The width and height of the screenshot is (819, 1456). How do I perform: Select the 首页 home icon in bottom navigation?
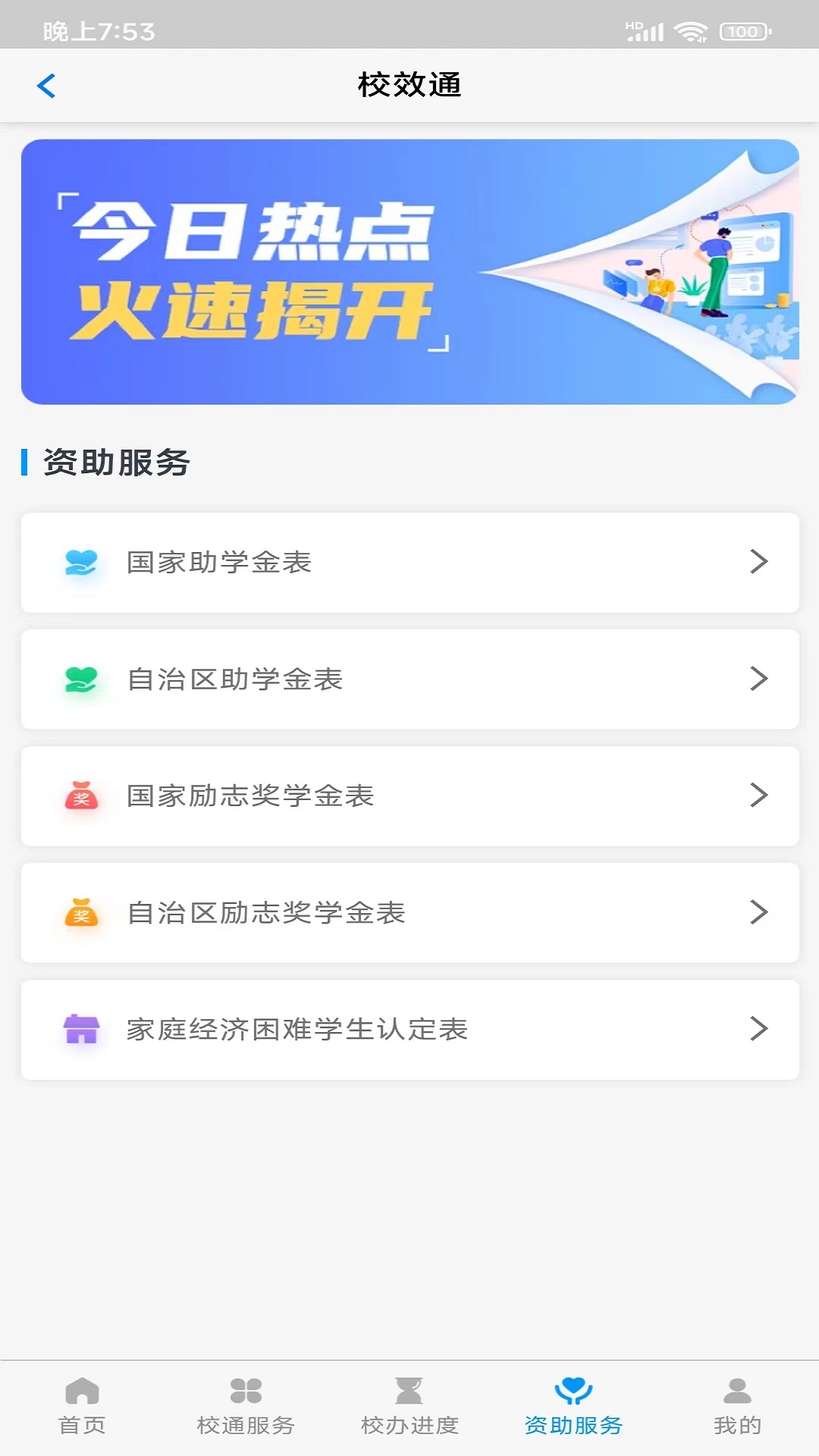point(81,1401)
